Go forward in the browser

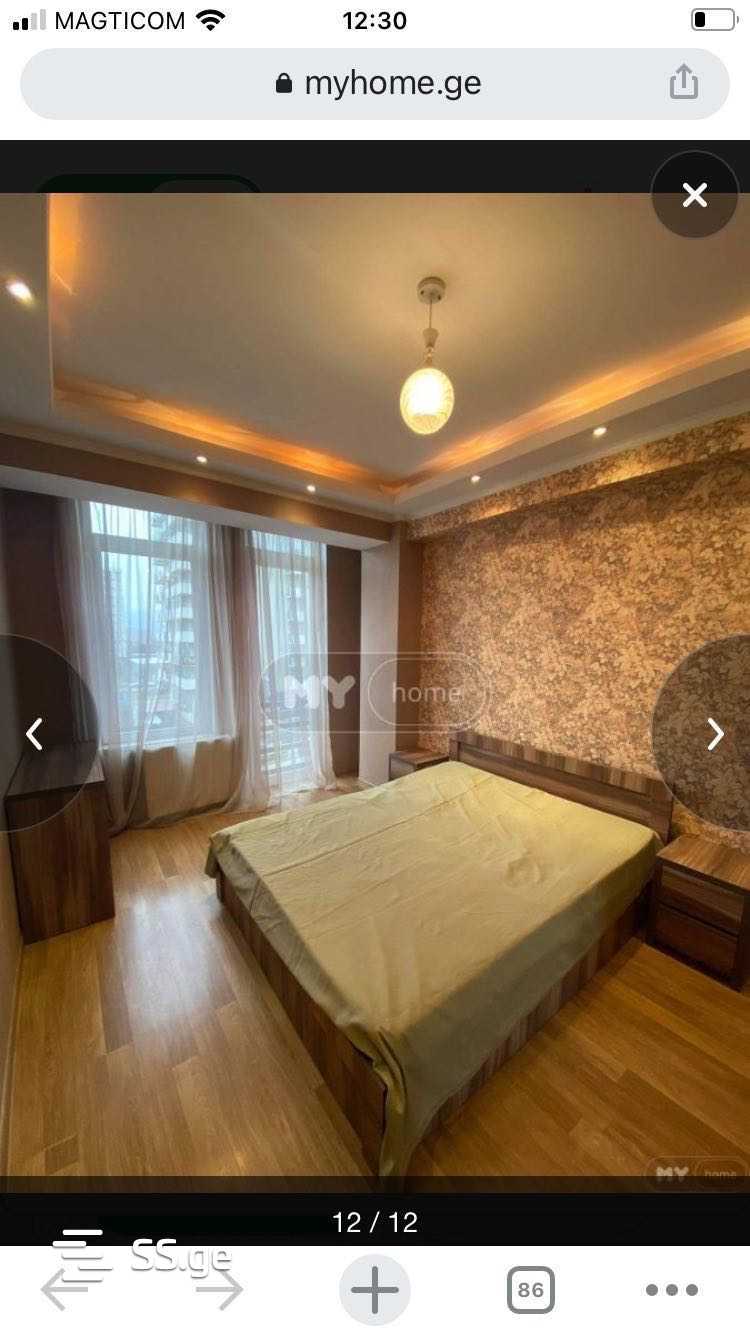coord(219,1290)
